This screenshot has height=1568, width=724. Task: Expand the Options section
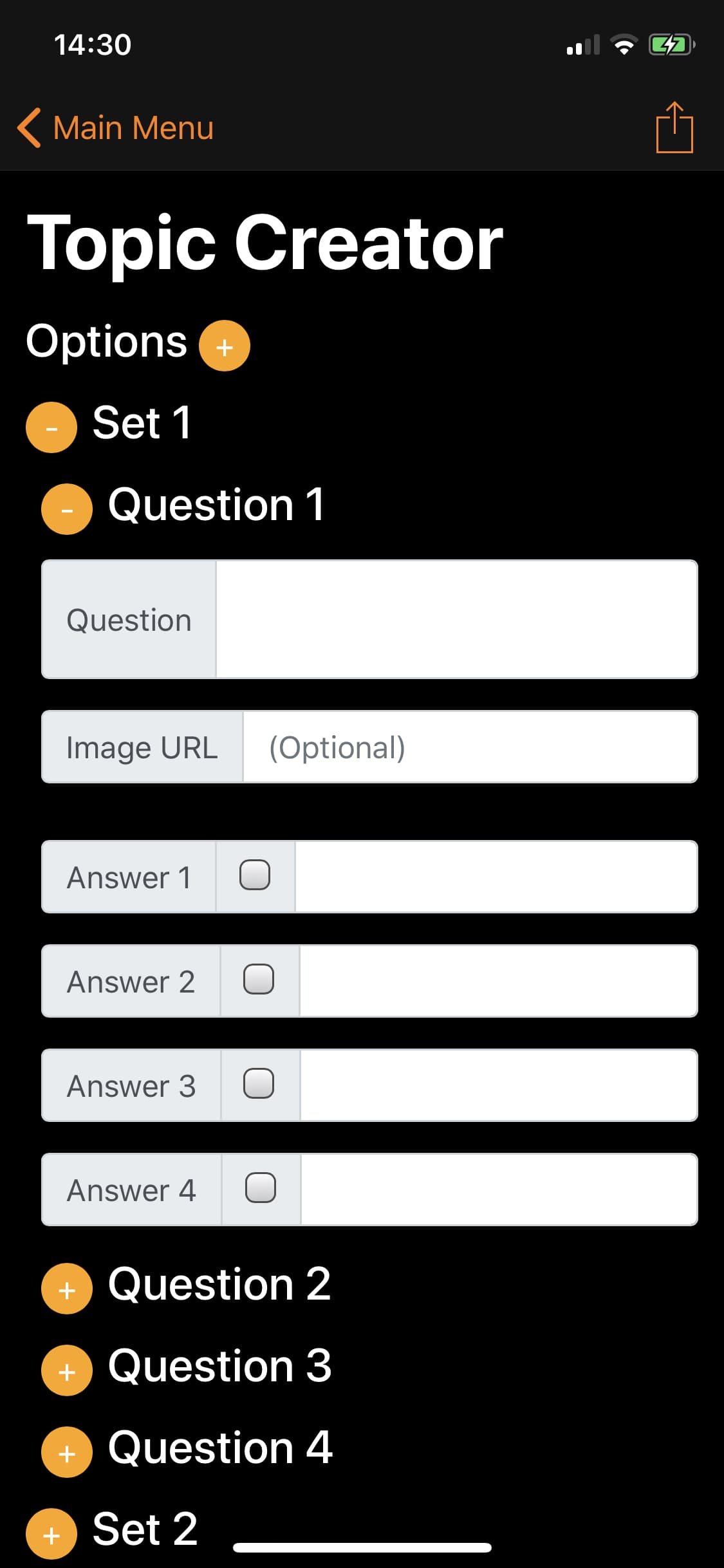[x=224, y=346]
